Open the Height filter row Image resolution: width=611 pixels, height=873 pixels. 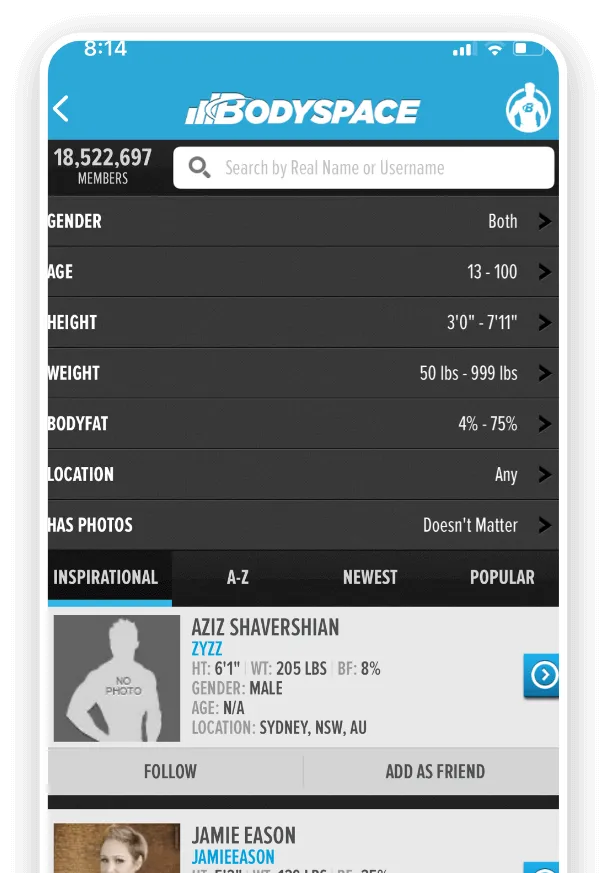[303, 322]
